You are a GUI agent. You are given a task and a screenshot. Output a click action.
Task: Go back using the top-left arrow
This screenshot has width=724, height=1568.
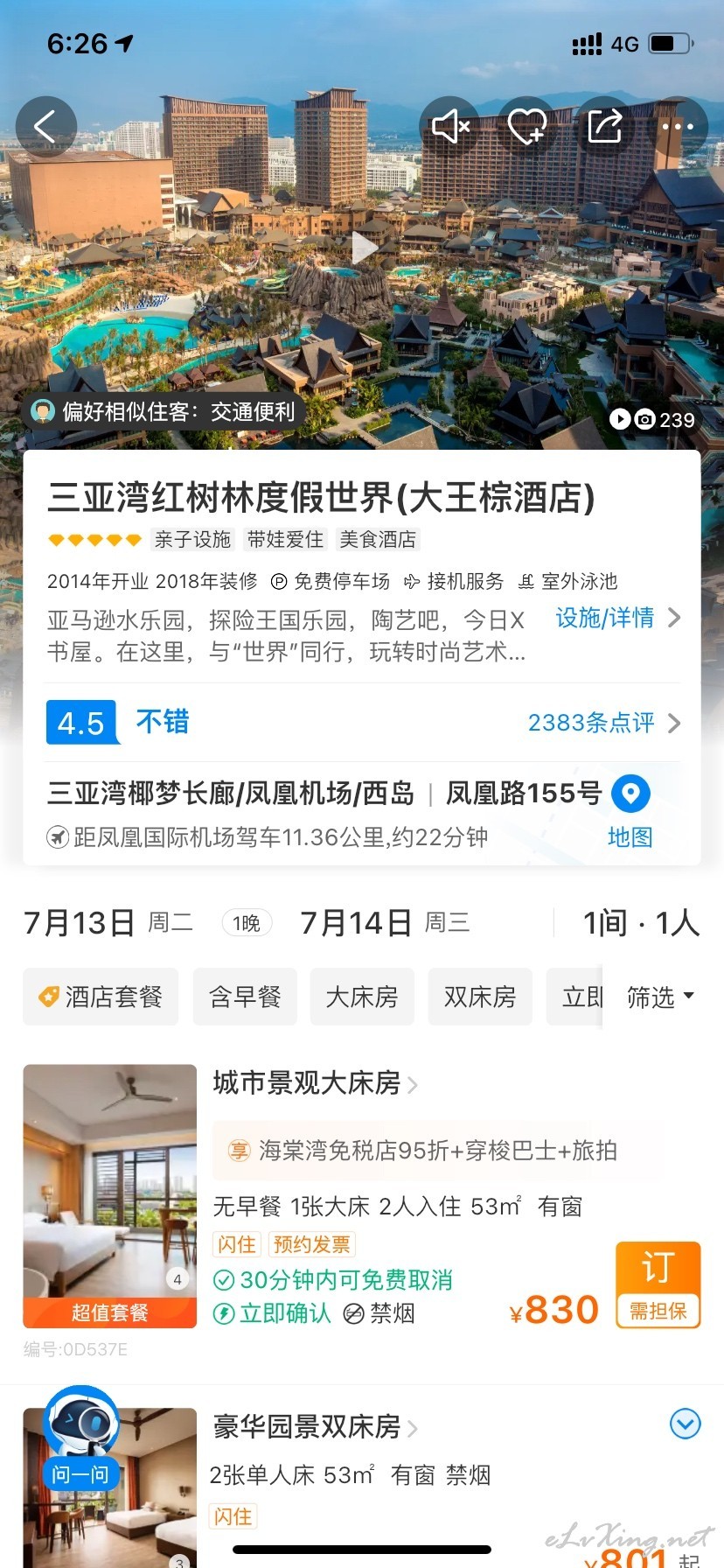point(45,127)
